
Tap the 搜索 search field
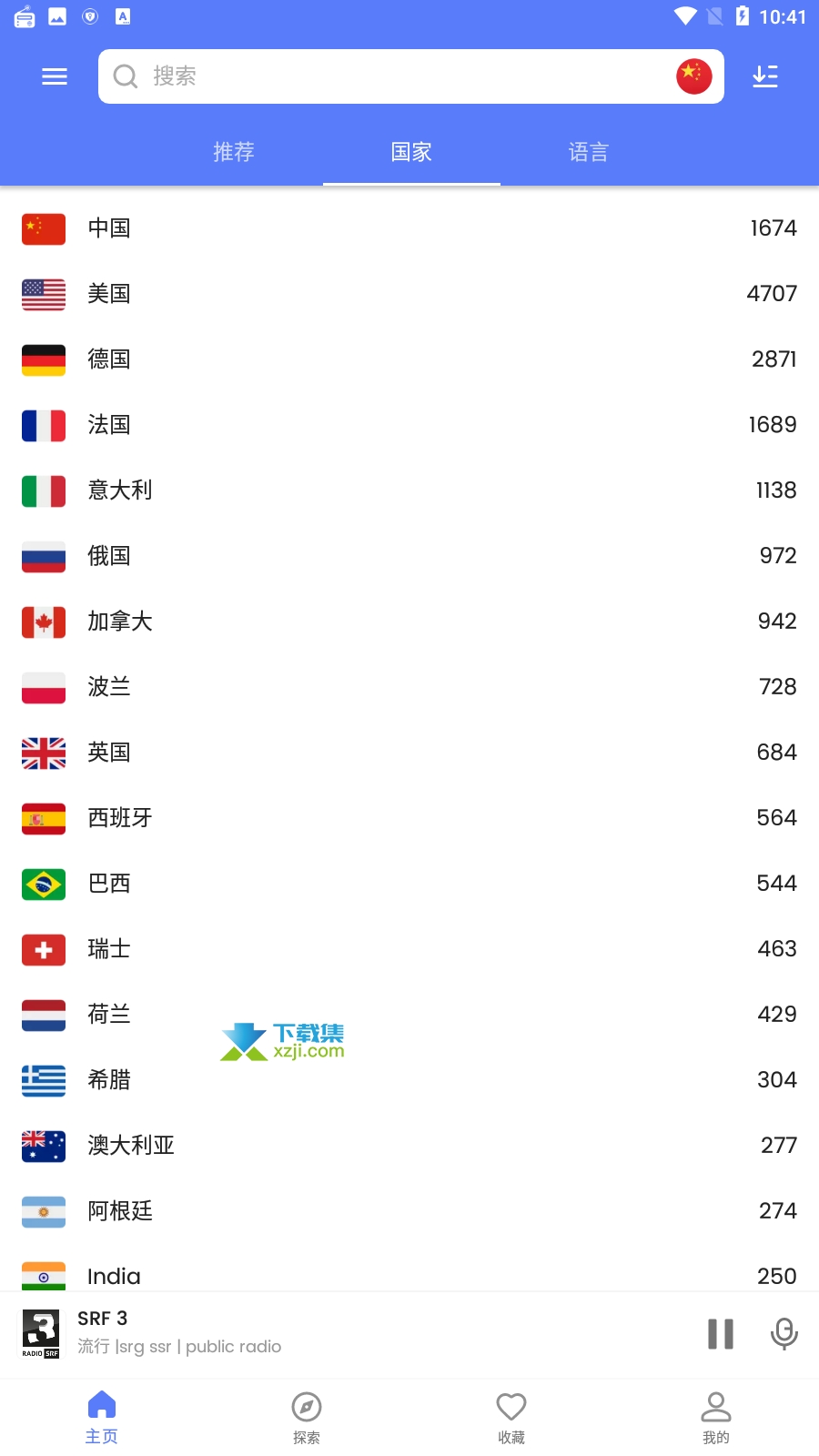391,76
